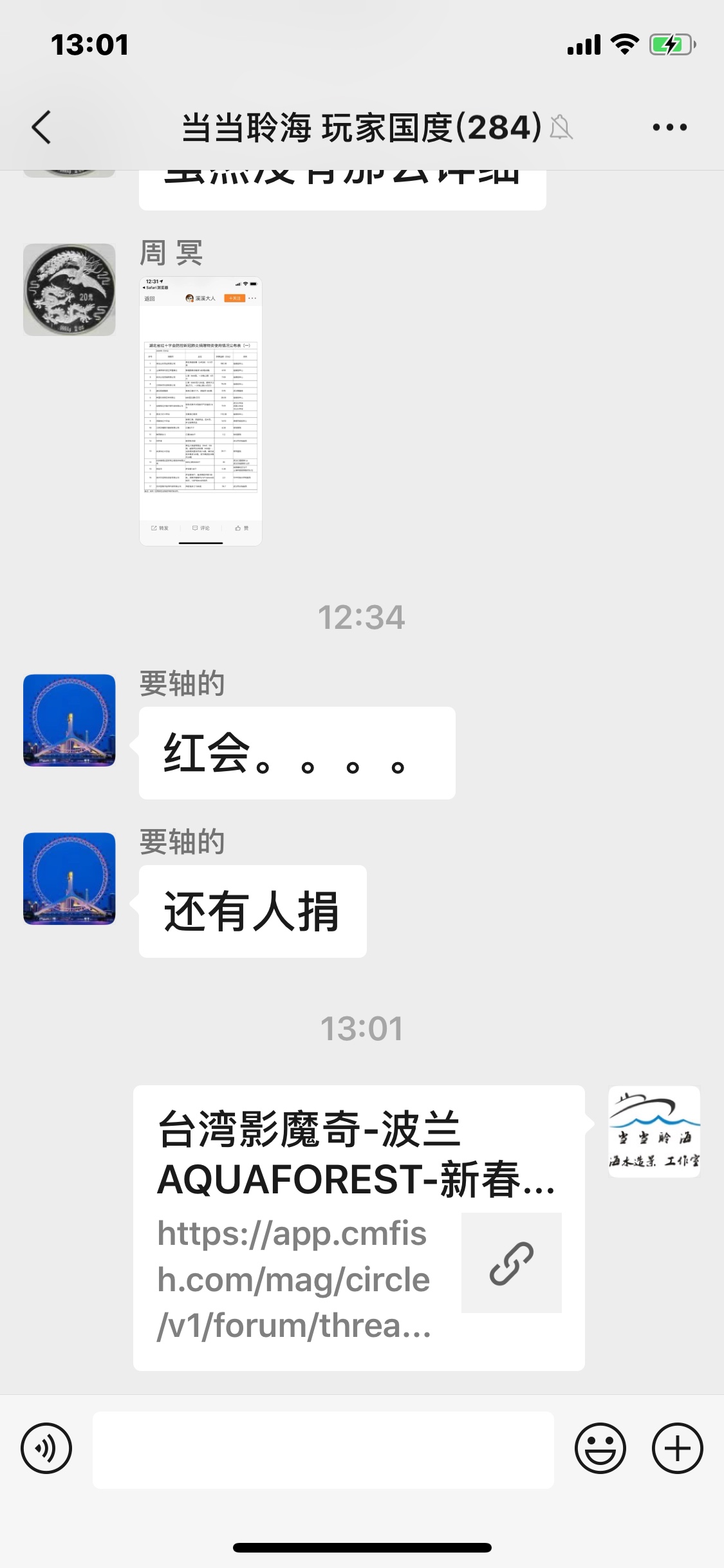Go back to the chat list
Screen dimensions: 724x1568
pyautogui.click(x=42, y=127)
